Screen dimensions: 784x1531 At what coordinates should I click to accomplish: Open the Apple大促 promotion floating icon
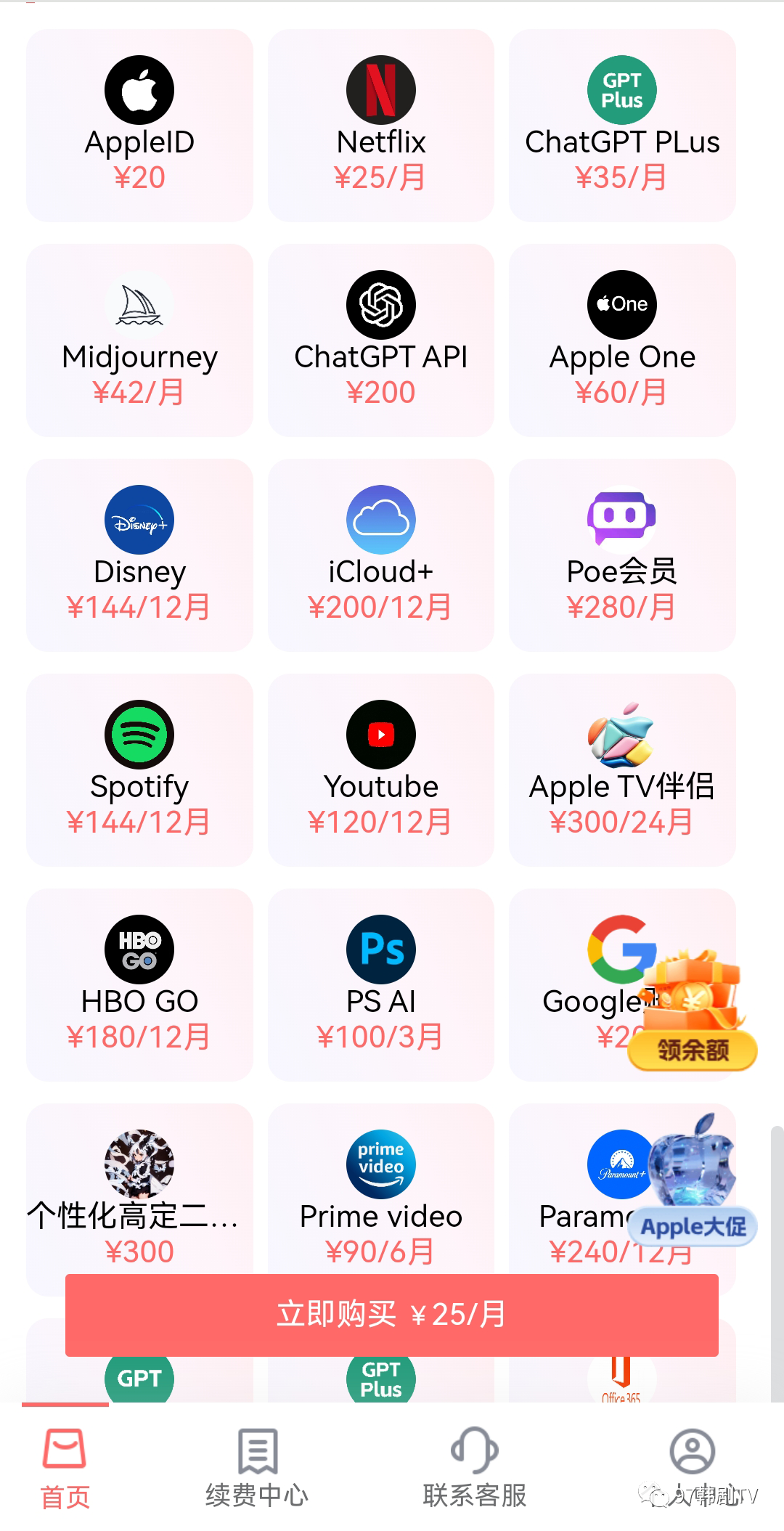692,1180
